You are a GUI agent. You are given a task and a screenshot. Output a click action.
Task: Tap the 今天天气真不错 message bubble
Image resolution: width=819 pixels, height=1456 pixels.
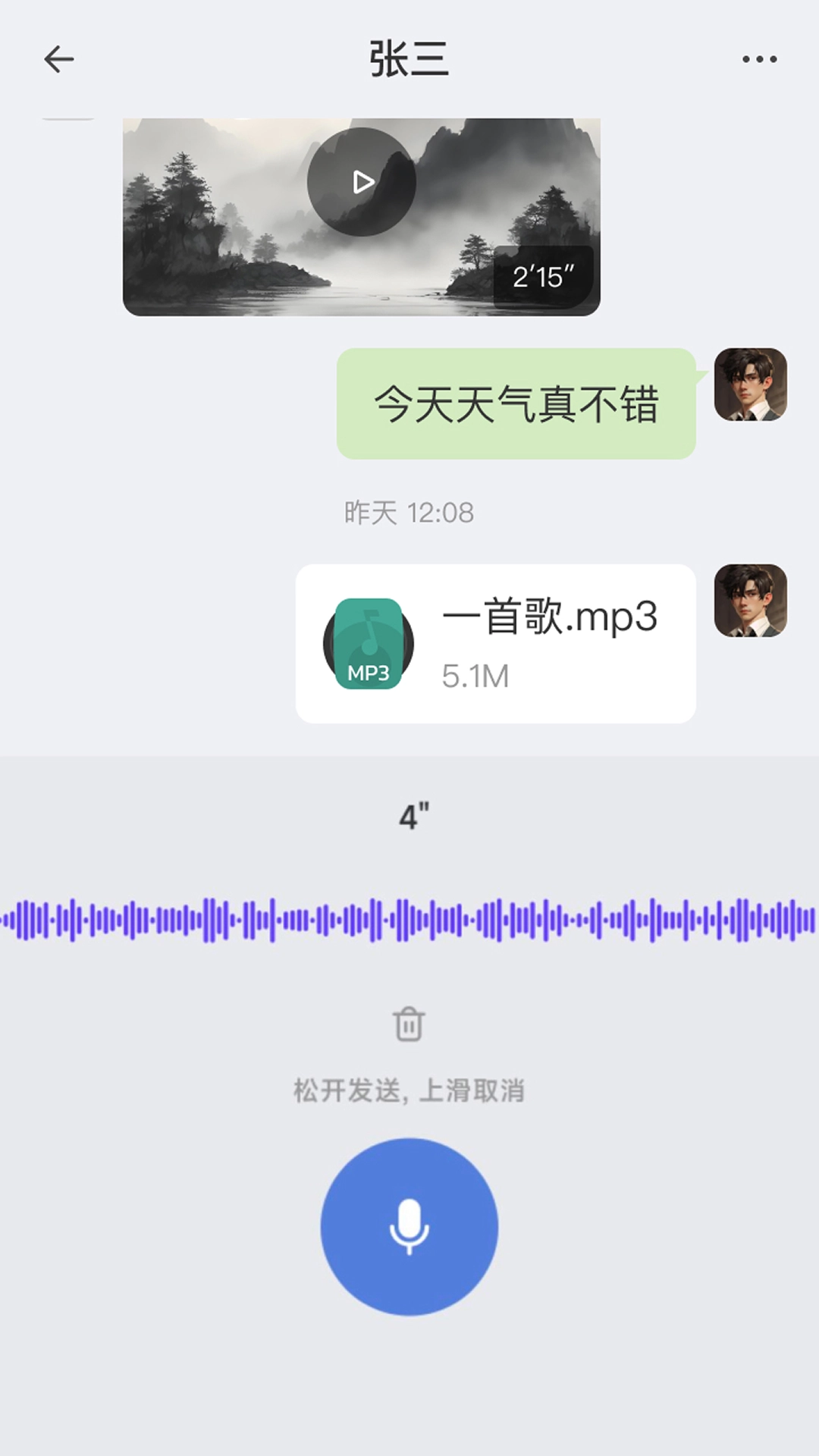pyautogui.click(x=516, y=403)
